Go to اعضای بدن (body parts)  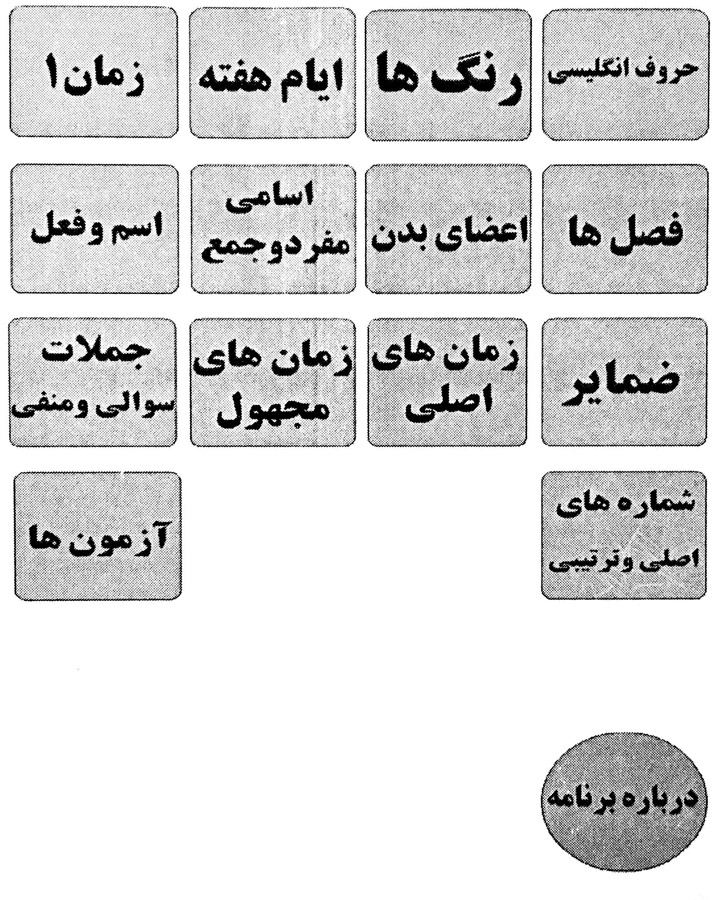pyautogui.click(x=448, y=230)
